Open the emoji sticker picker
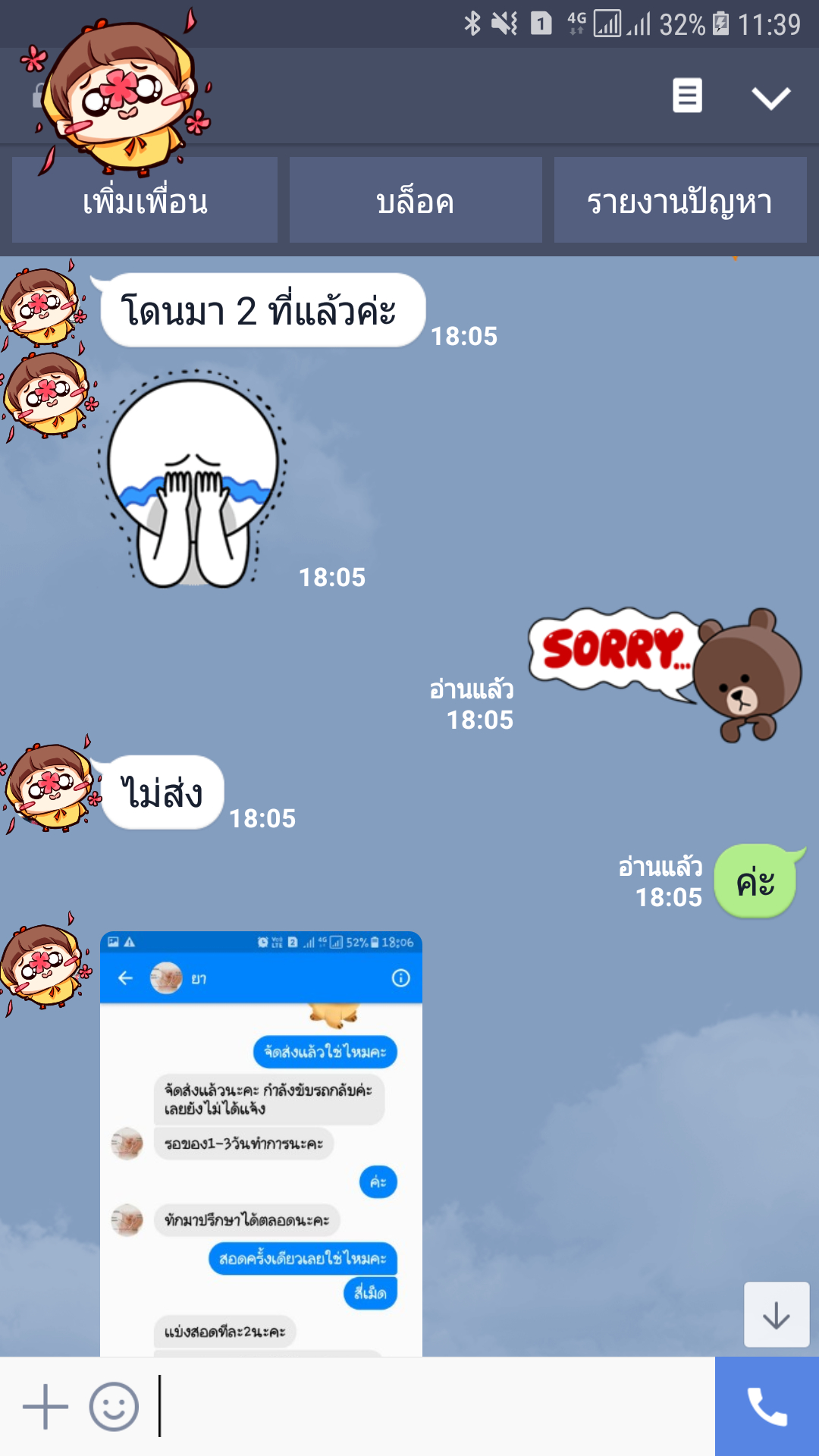Image resolution: width=819 pixels, height=1456 pixels. 114,1407
